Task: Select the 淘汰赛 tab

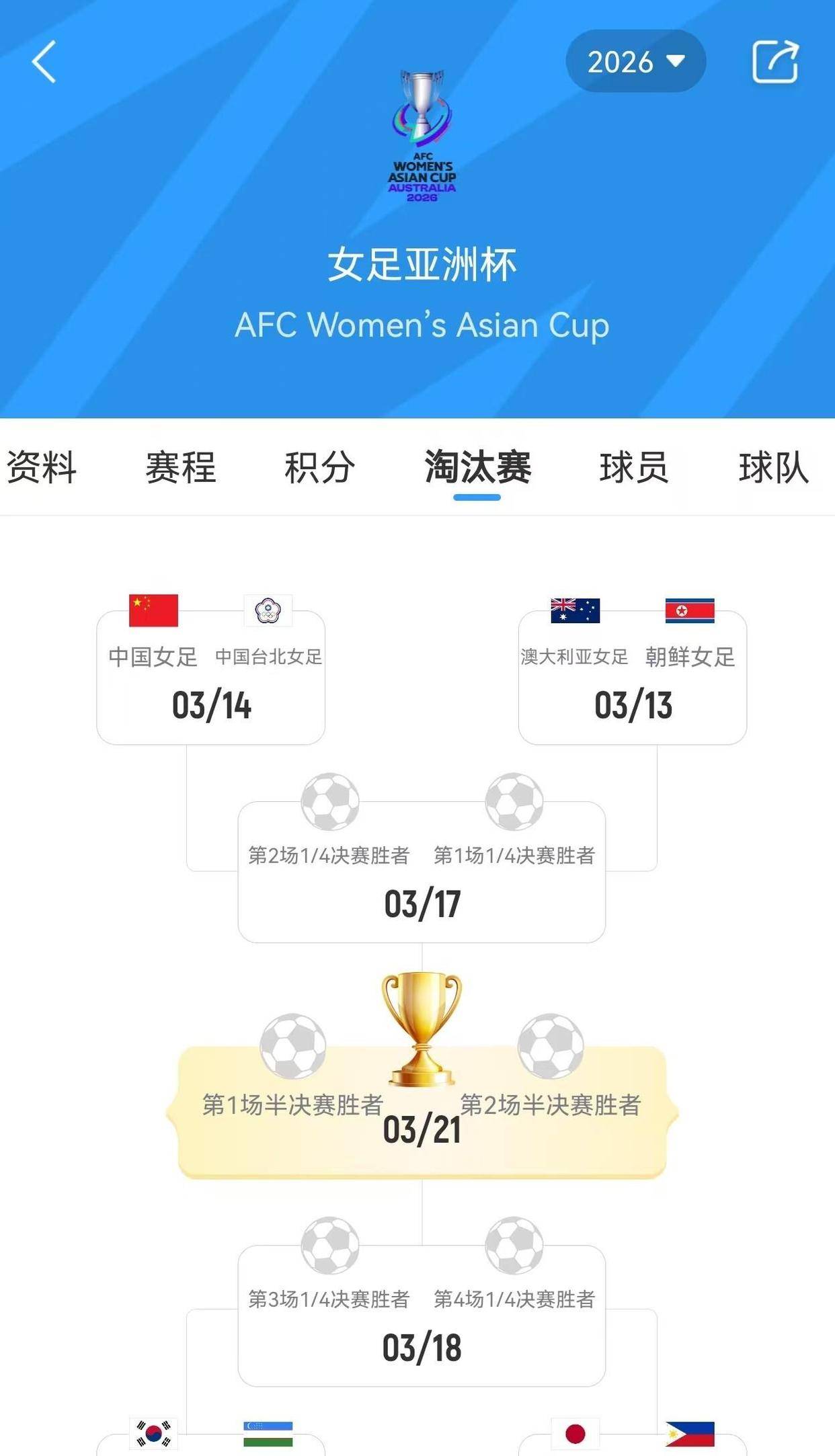Action: pos(477,467)
